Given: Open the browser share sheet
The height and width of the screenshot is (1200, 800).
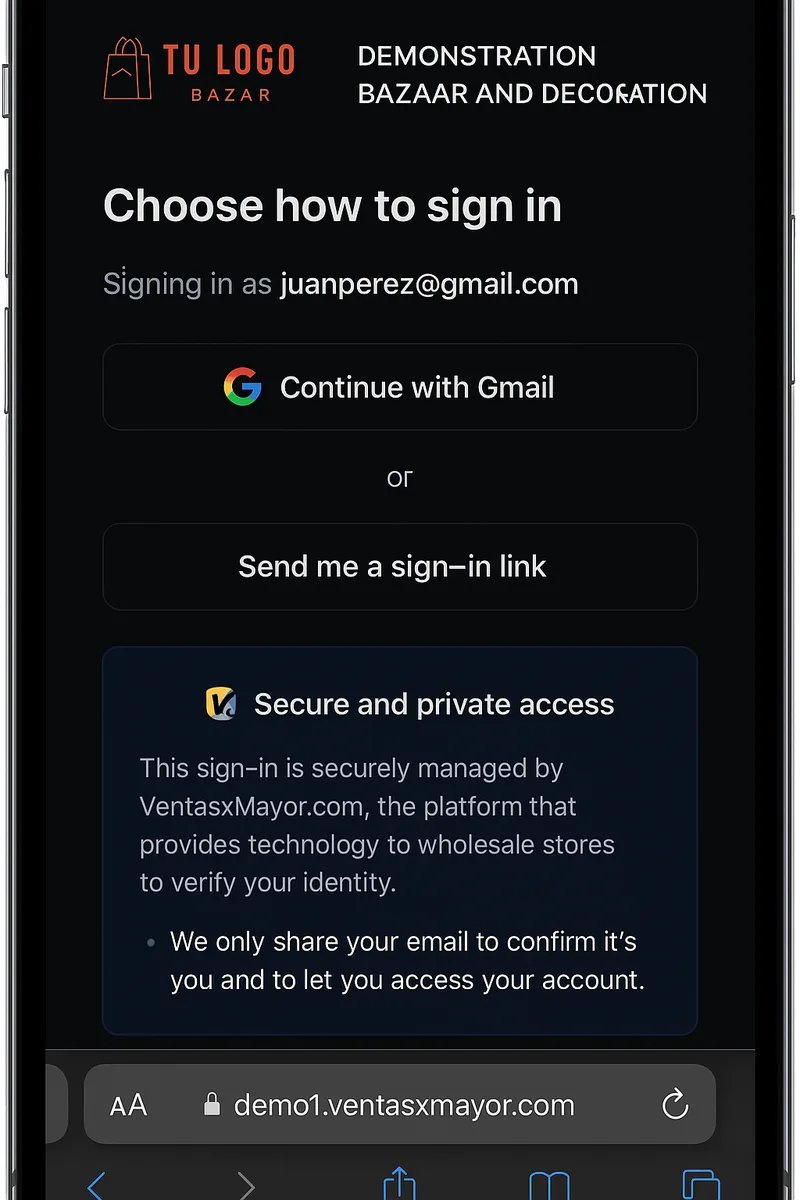Looking at the screenshot, I should (399, 1184).
